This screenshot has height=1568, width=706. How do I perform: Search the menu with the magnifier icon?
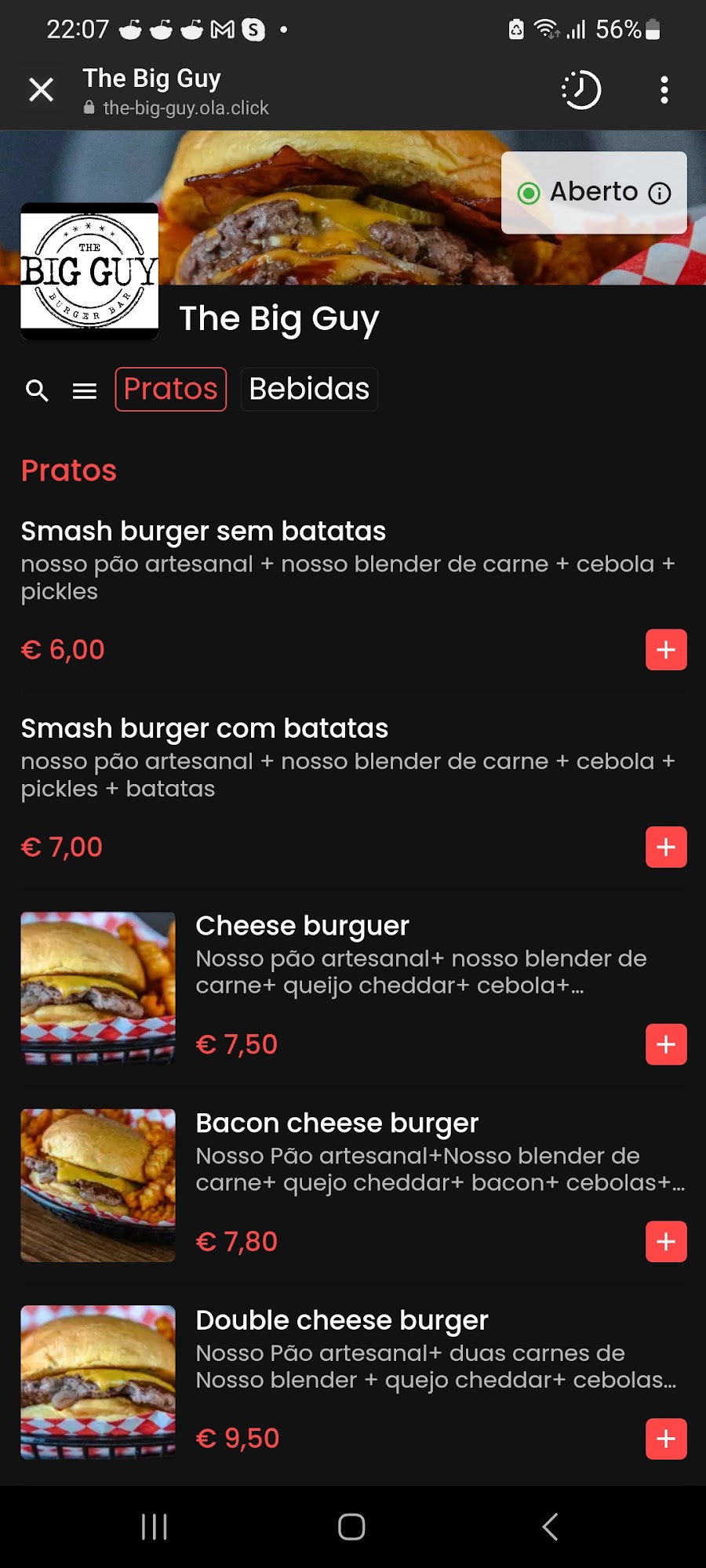point(37,390)
